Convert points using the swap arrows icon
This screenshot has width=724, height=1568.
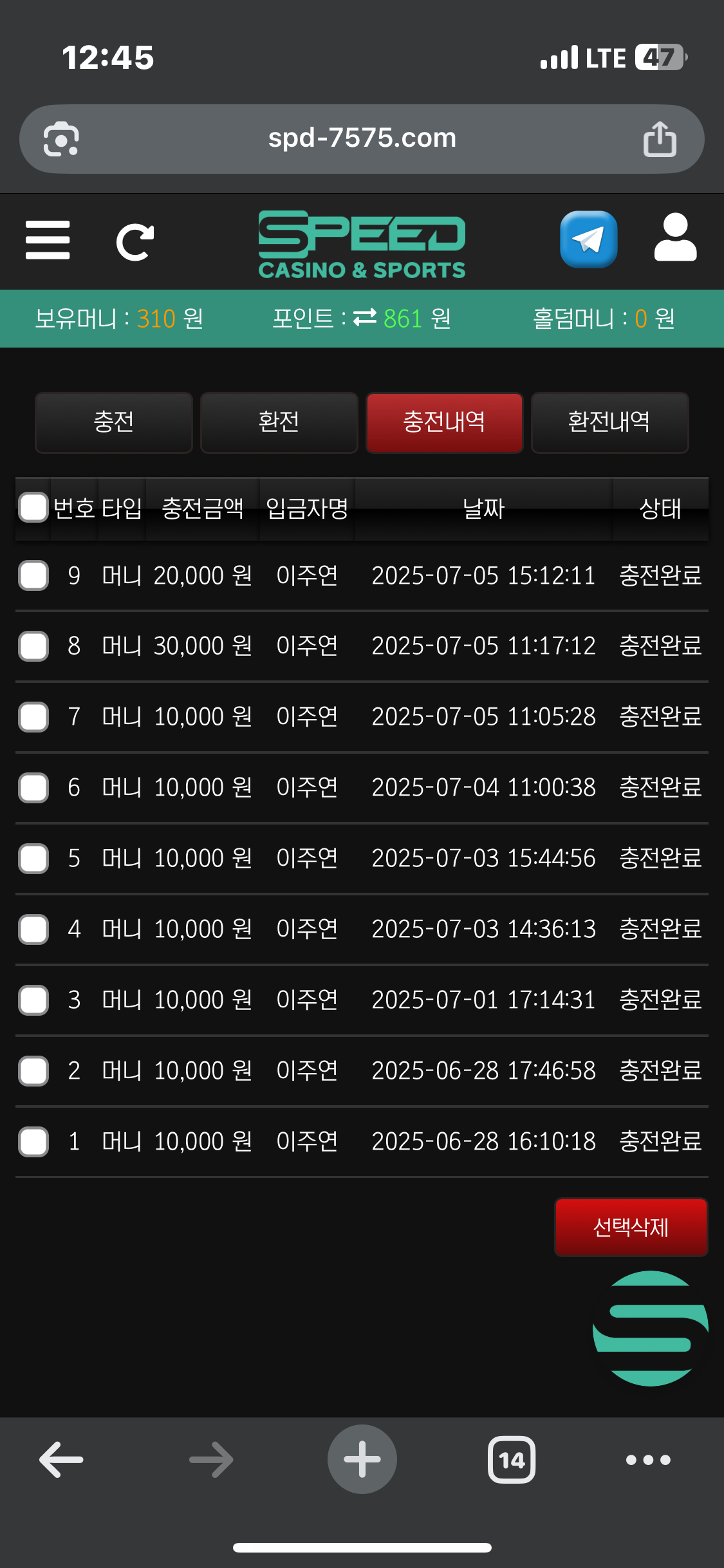(x=365, y=318)
